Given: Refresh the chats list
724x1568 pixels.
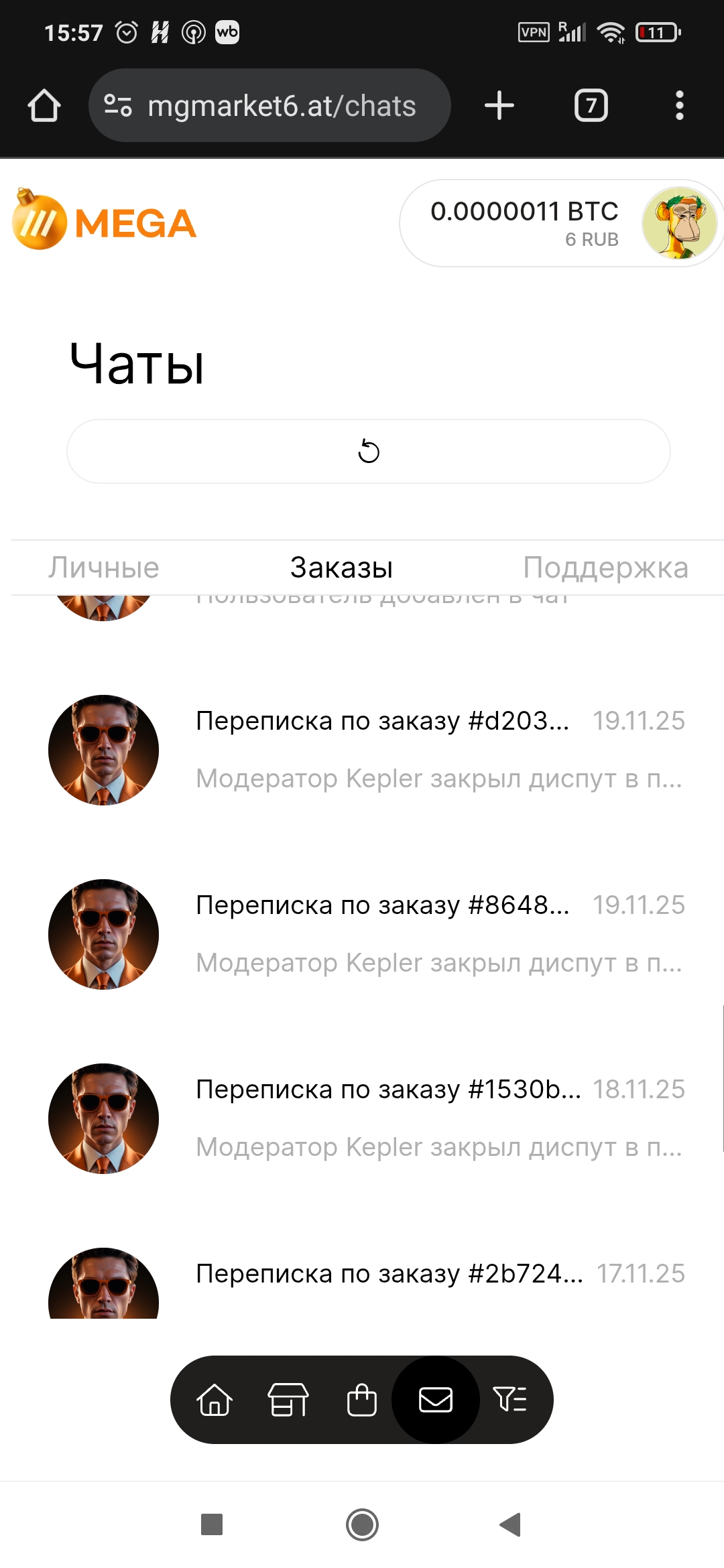Looking at the screenshot, I should point(368,451).
